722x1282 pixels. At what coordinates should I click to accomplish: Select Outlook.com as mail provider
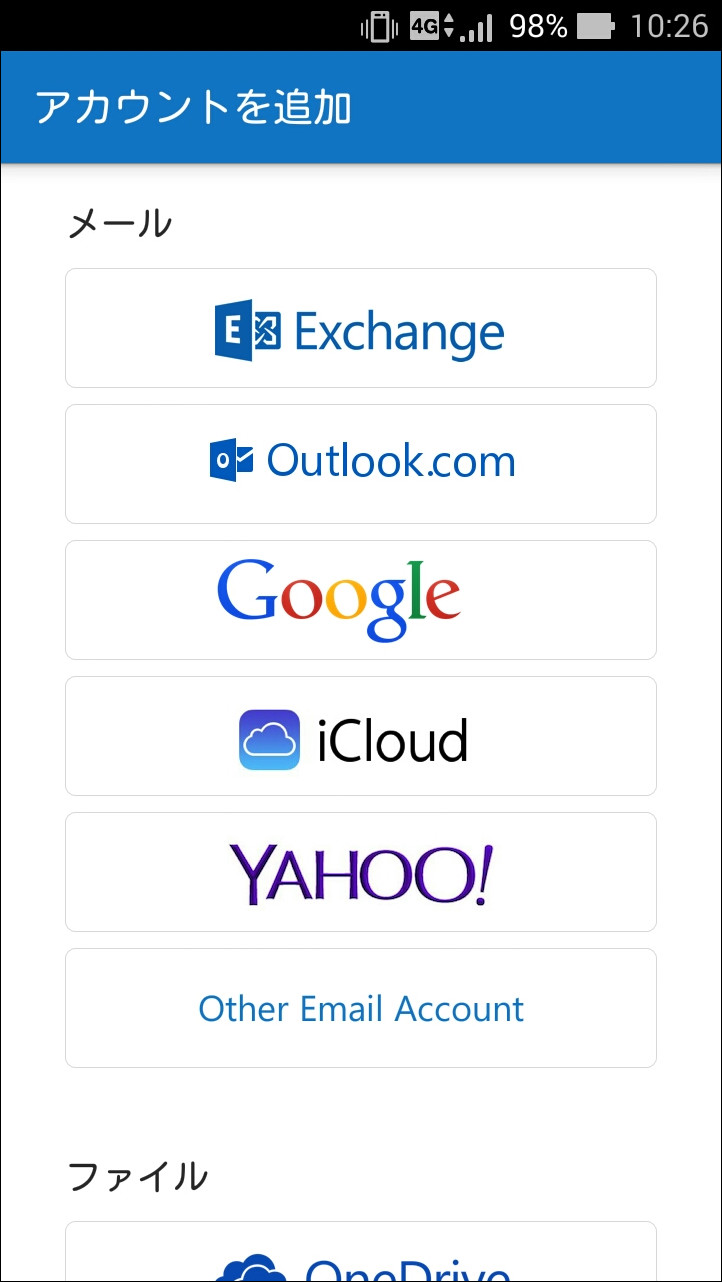[360, 462]
